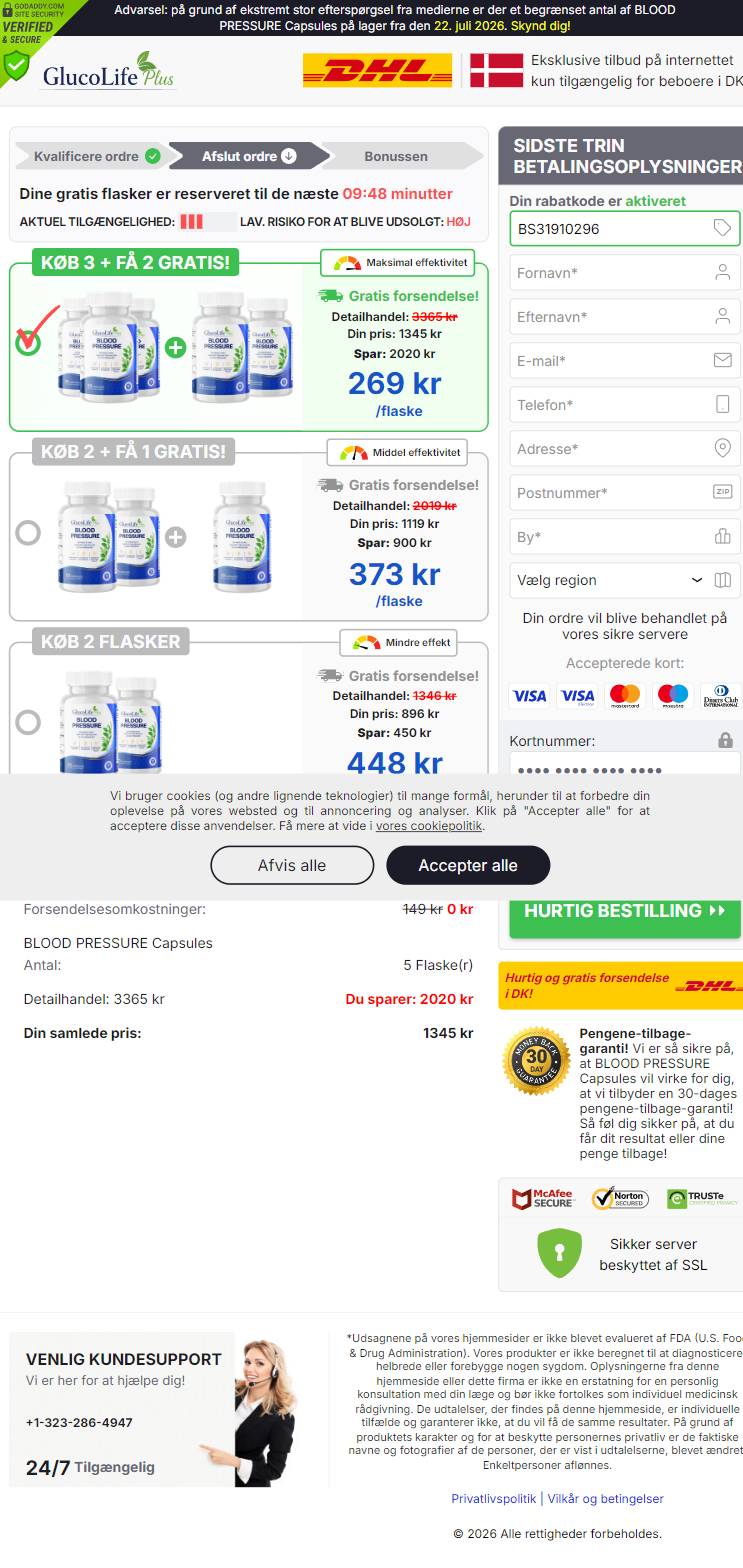Enter the Telefon field
The height and width of the screenshot is (1568, 743).
[x=625, y=405]
